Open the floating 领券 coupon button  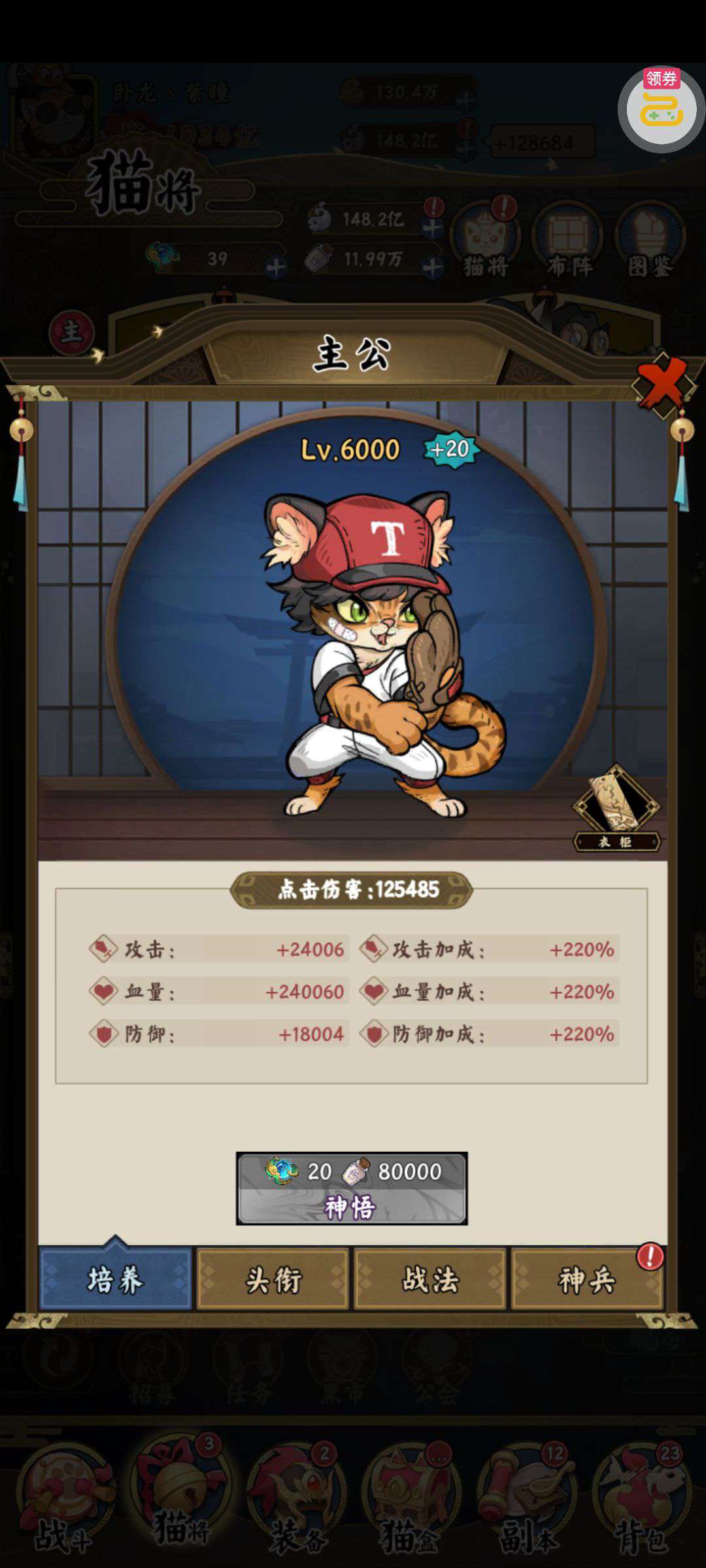coord(661,108)
